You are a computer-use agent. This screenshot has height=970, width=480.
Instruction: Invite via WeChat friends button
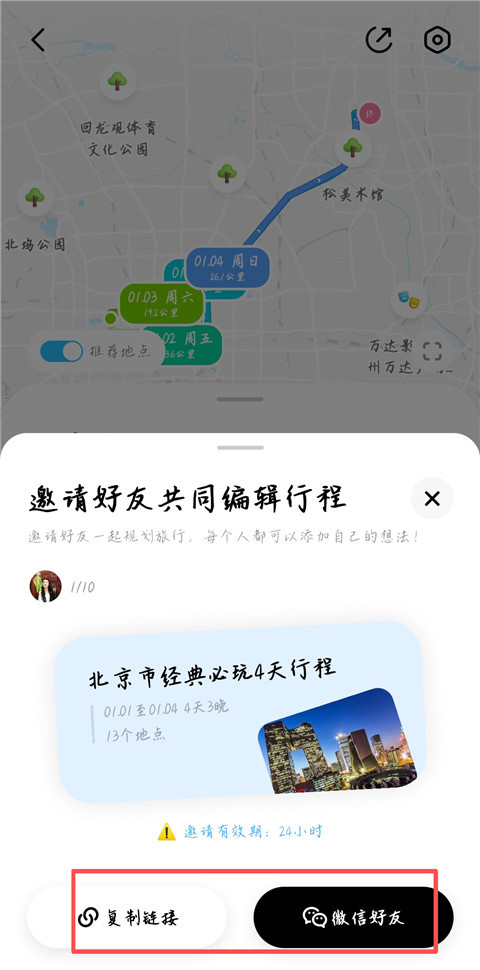click(353, 917)
